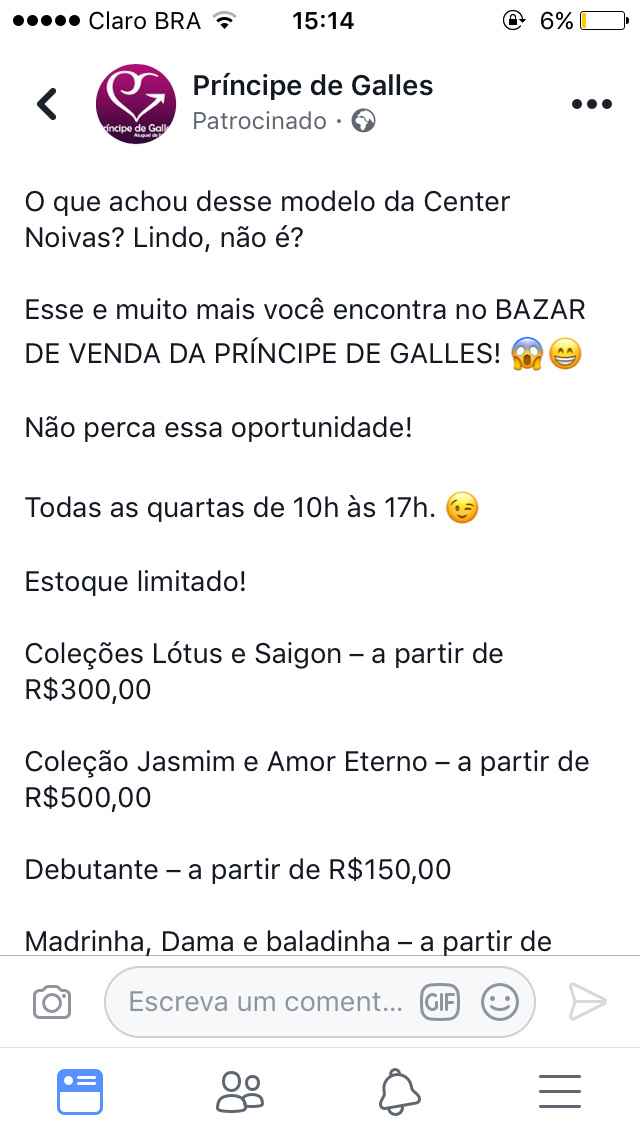Tap the Príncipe de Galles page name
This screenshot has width=640, height=1136.
pyautogui.click(x=312, y=86)
